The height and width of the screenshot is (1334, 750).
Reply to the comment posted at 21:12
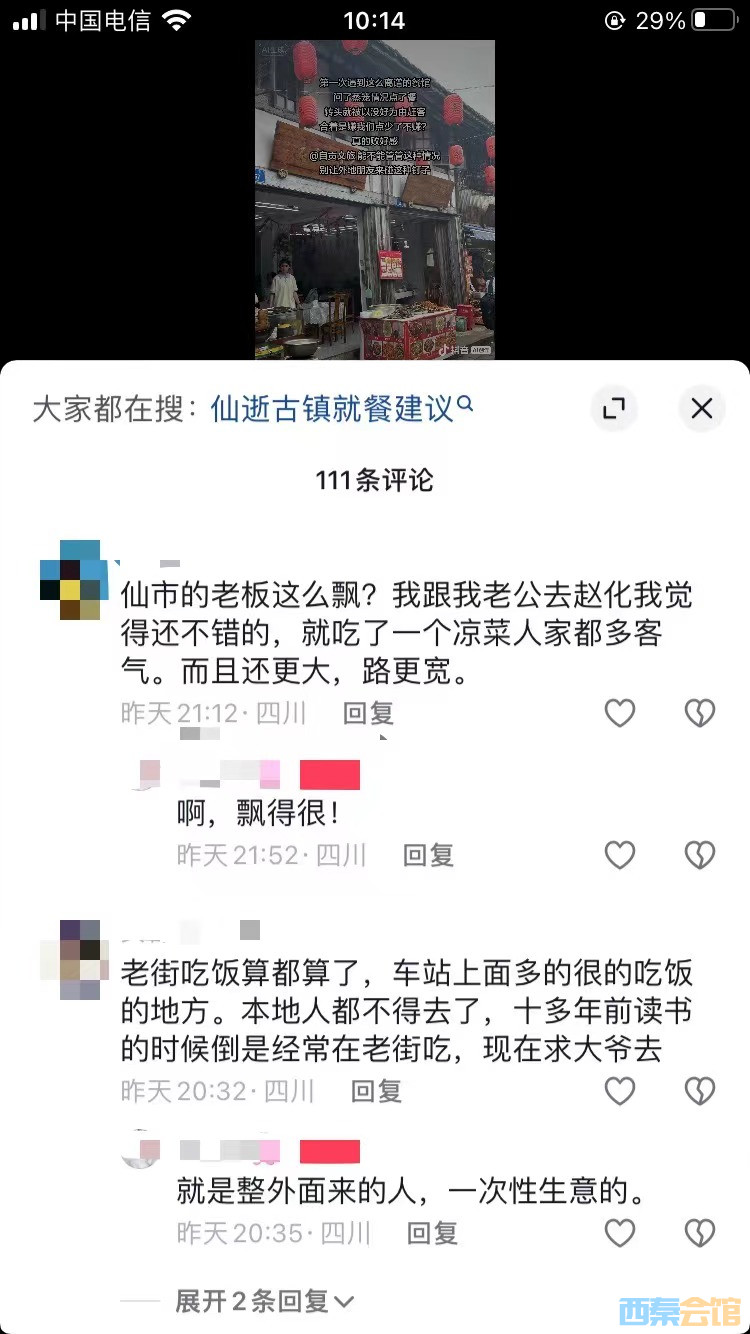pos(368,713)
